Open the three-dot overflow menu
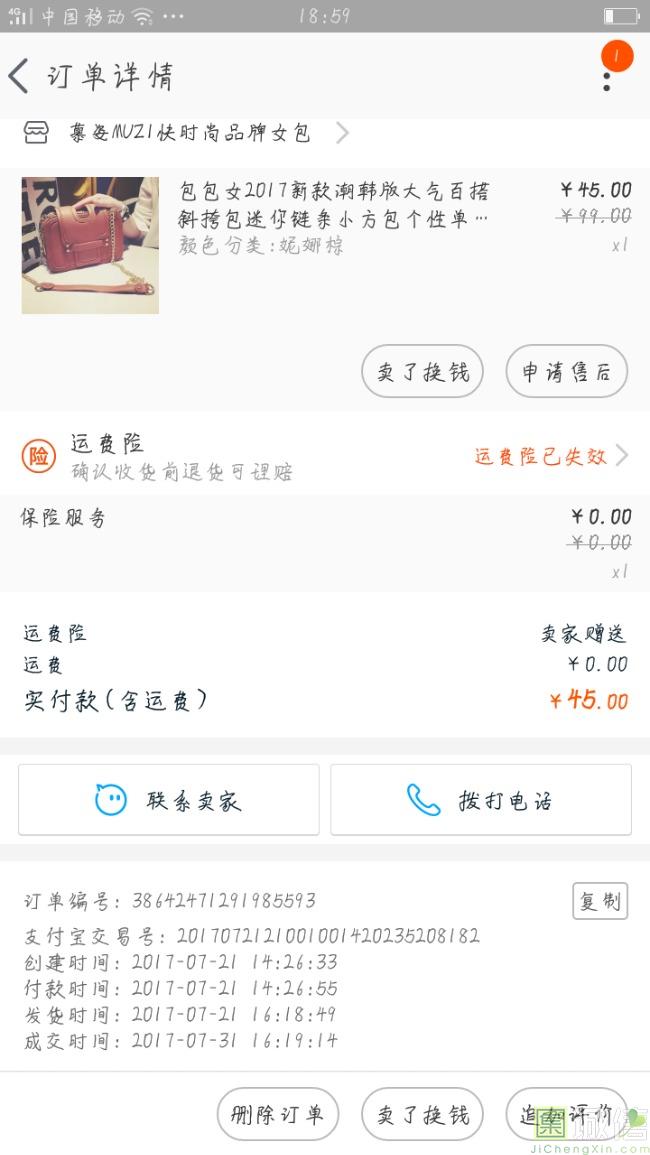This screenshot has height=1155, width=650. (607, 77)
